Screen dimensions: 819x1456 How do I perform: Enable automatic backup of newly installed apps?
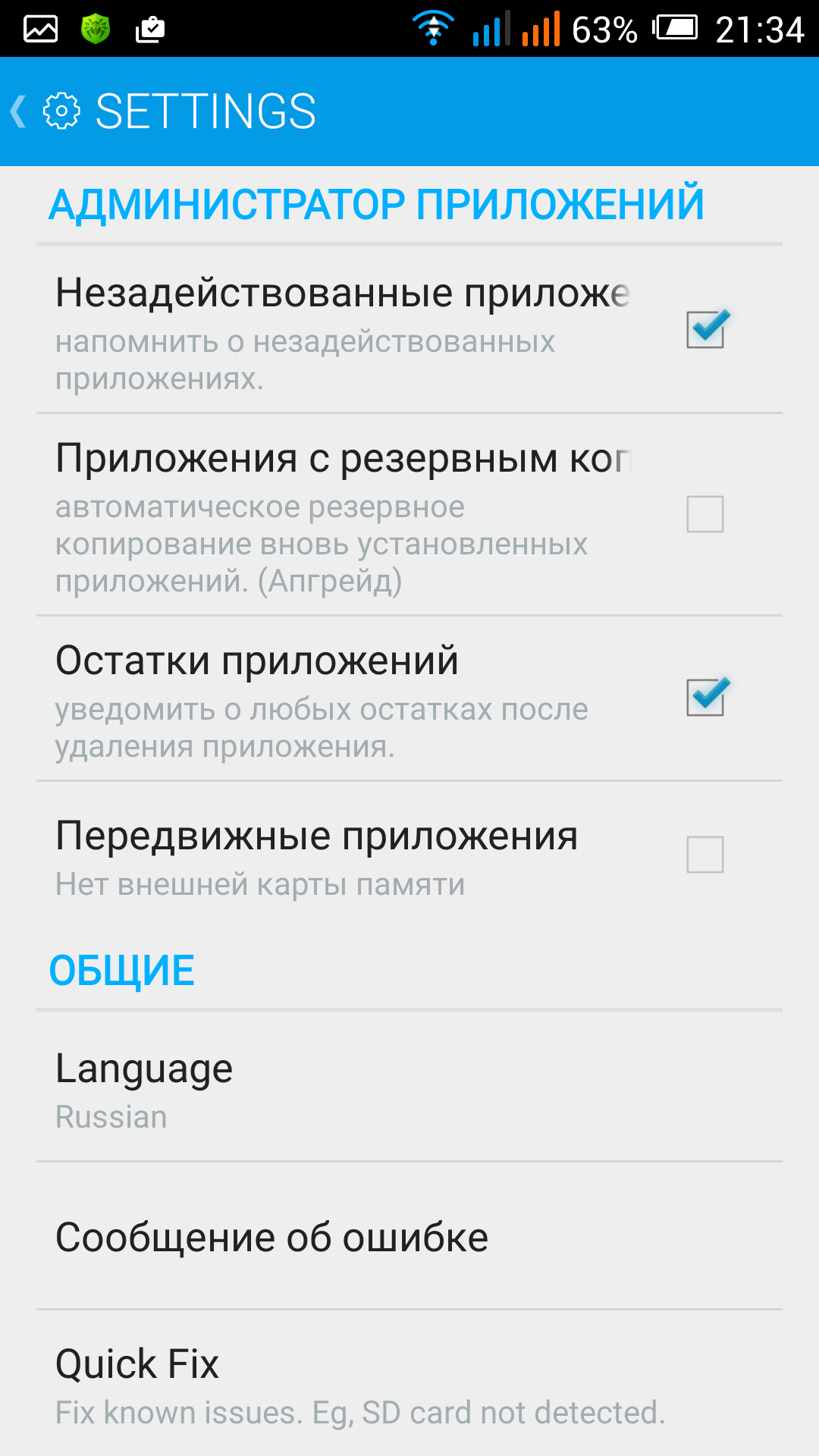[x=705, y=514]
